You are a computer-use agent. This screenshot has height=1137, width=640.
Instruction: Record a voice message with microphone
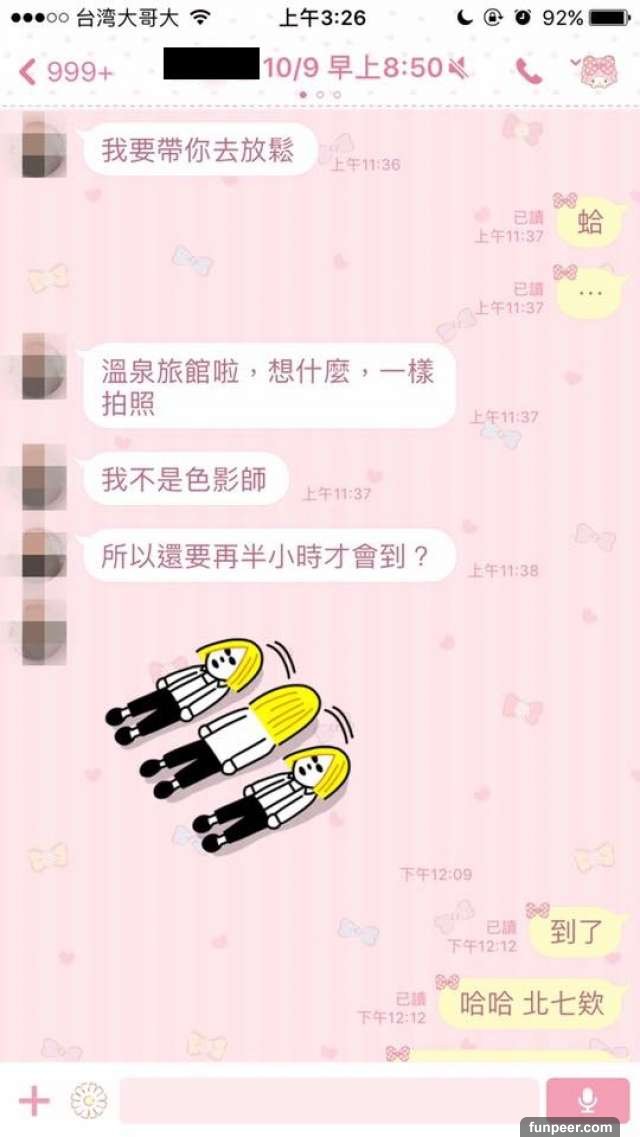pyautogui.click(x=587, y=1101)
